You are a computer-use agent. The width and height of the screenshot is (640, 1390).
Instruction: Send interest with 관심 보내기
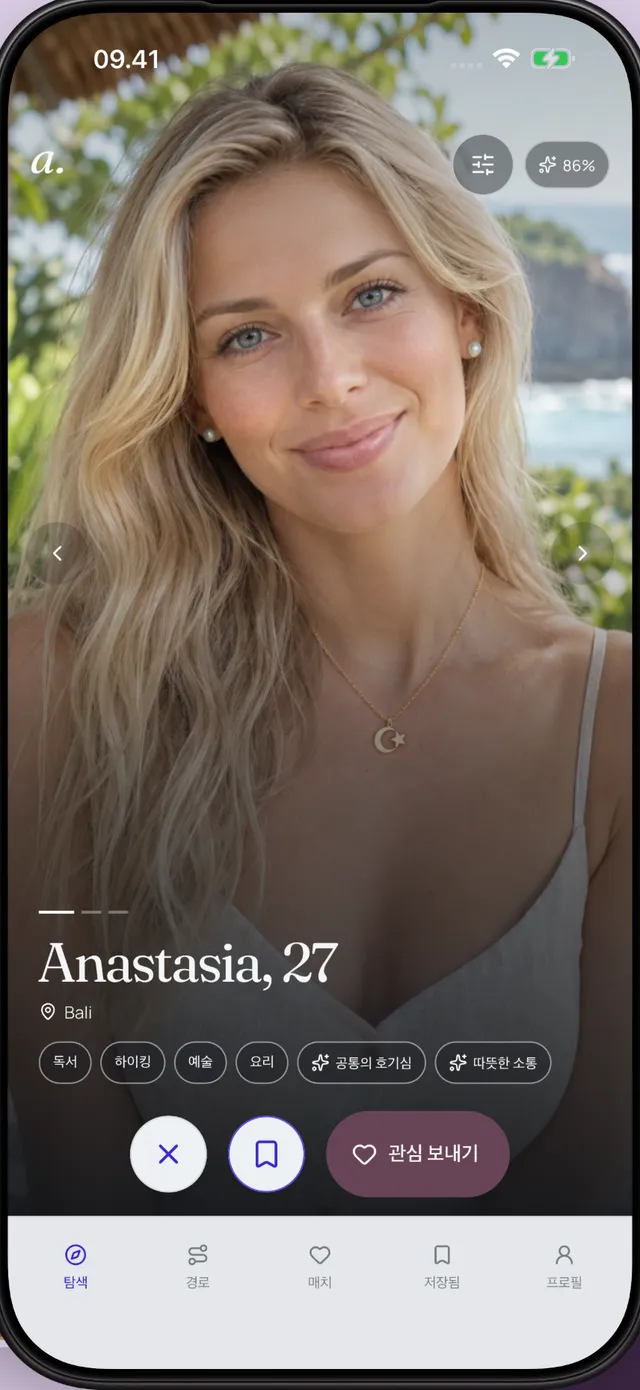tap(418, 1154)
